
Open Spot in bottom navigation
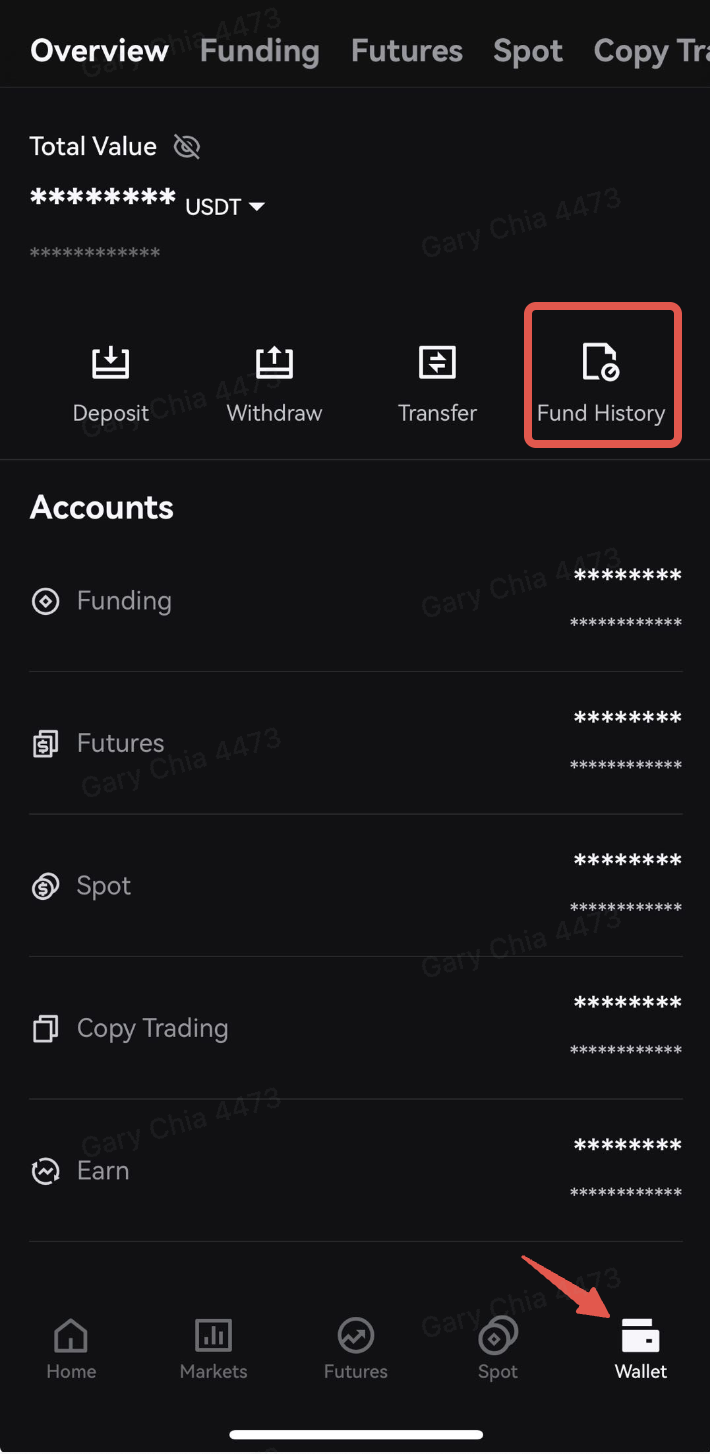tap(498, 1349)
